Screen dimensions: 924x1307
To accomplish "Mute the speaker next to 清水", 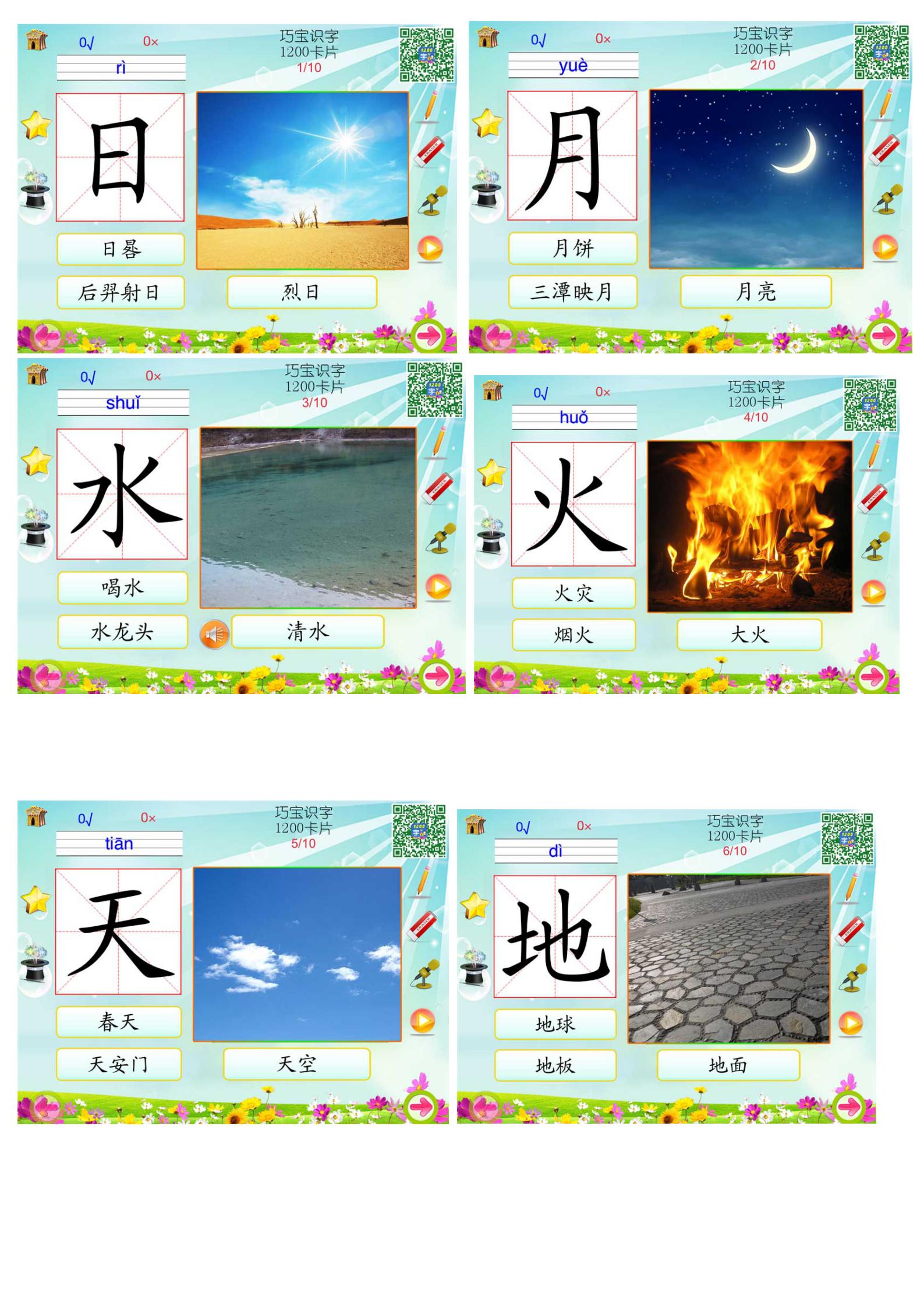I will point(215,633).
